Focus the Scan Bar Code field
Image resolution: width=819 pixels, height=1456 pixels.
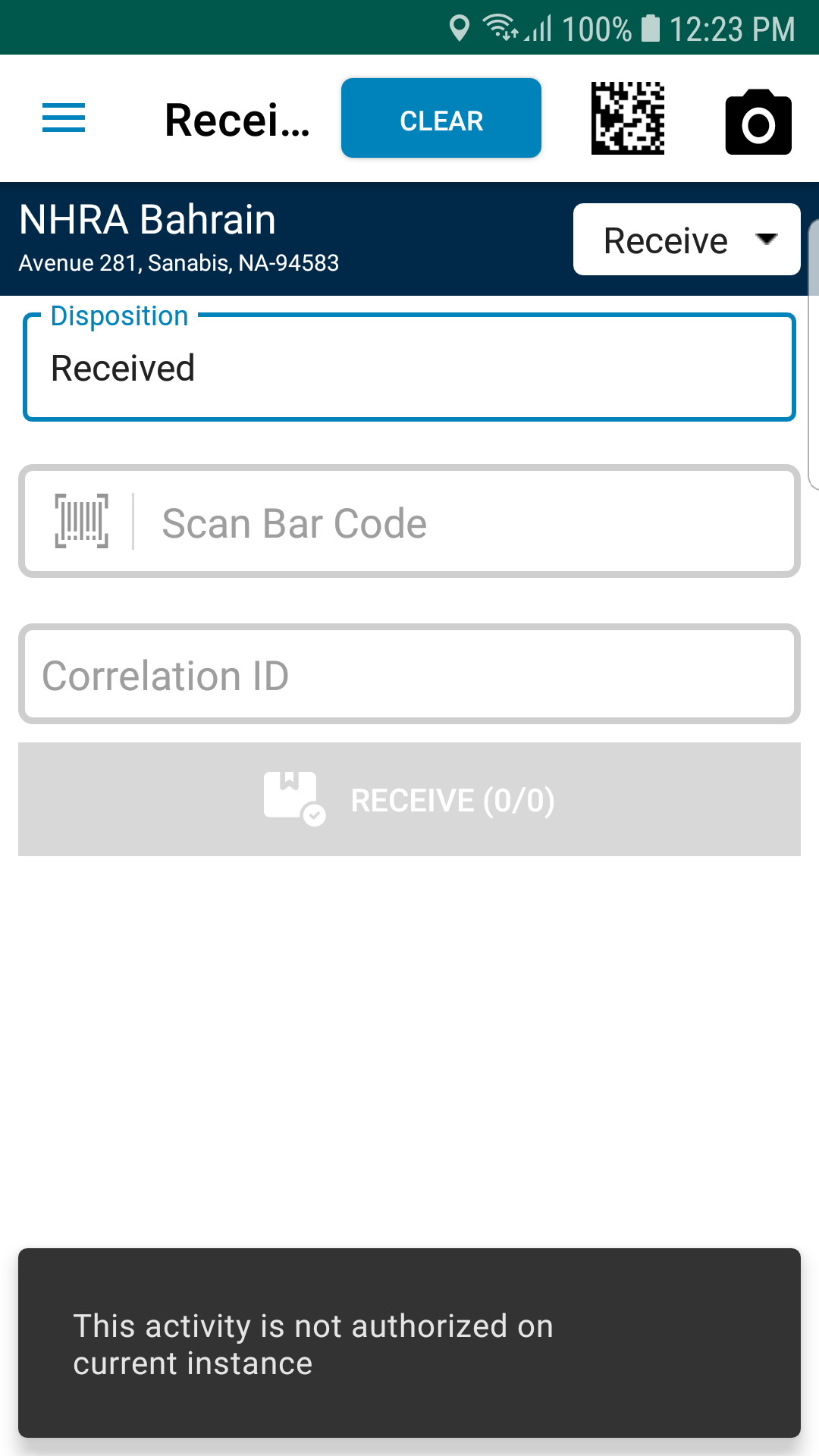[409, 522]
